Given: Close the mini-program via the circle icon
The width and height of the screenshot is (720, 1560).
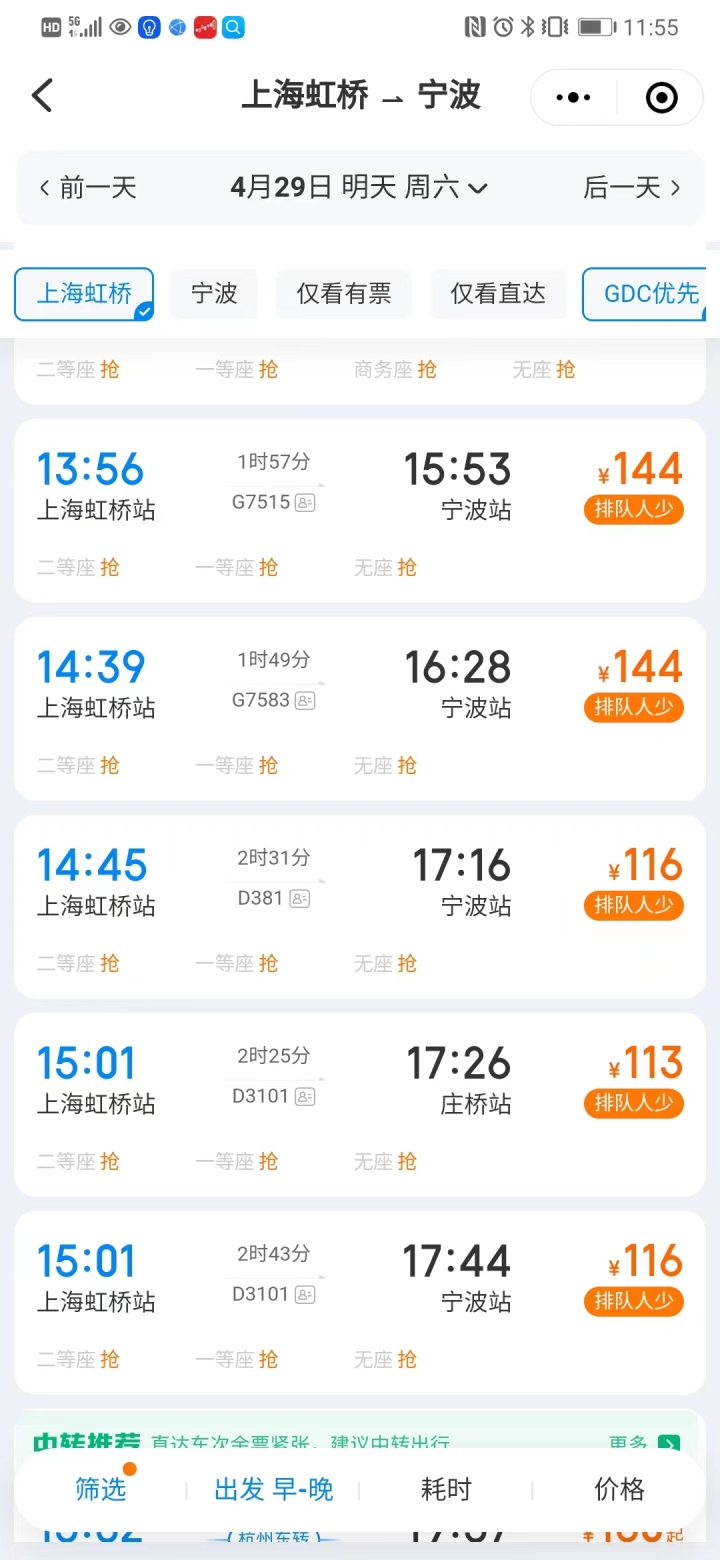Looking at the screenshot, I should point(662,97).
